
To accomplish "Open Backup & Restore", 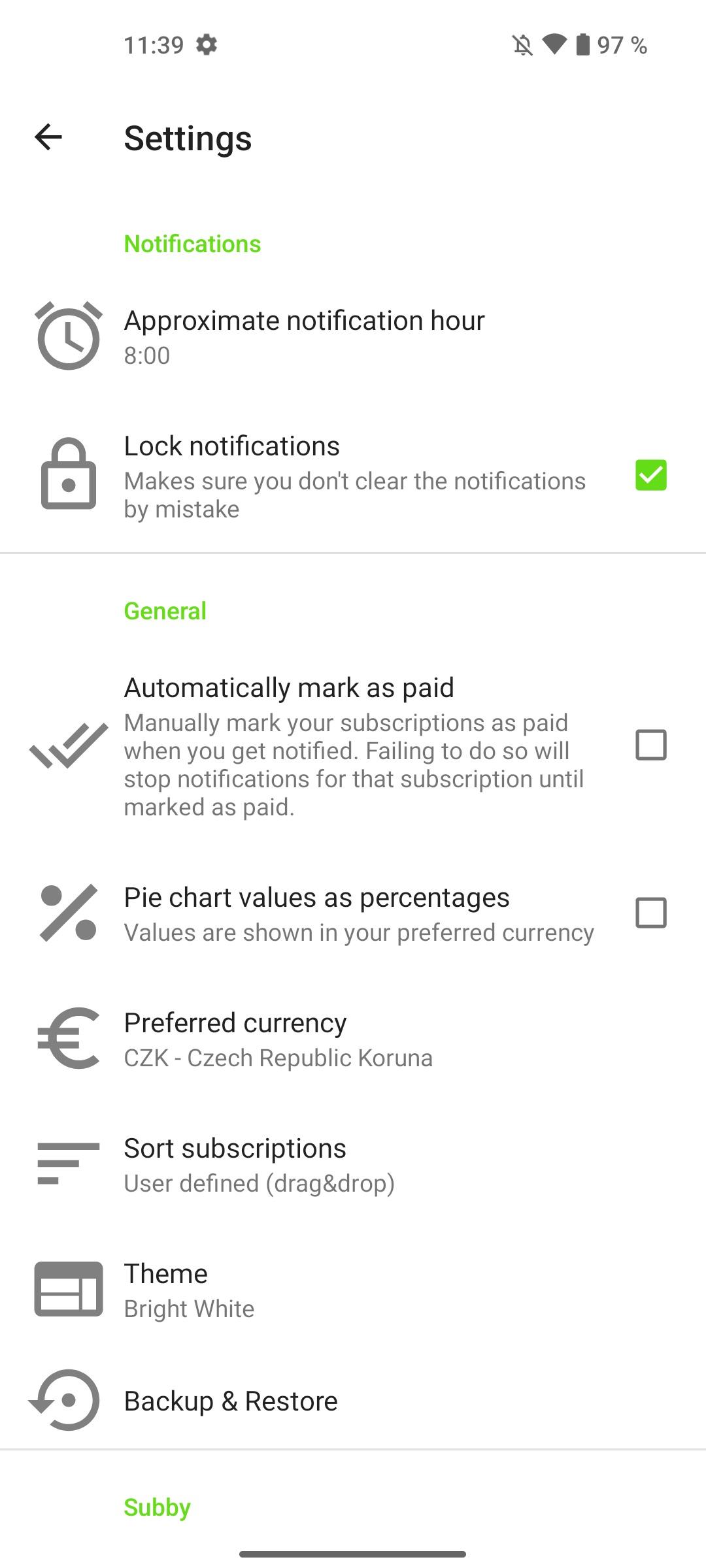I will [353, 1401].
